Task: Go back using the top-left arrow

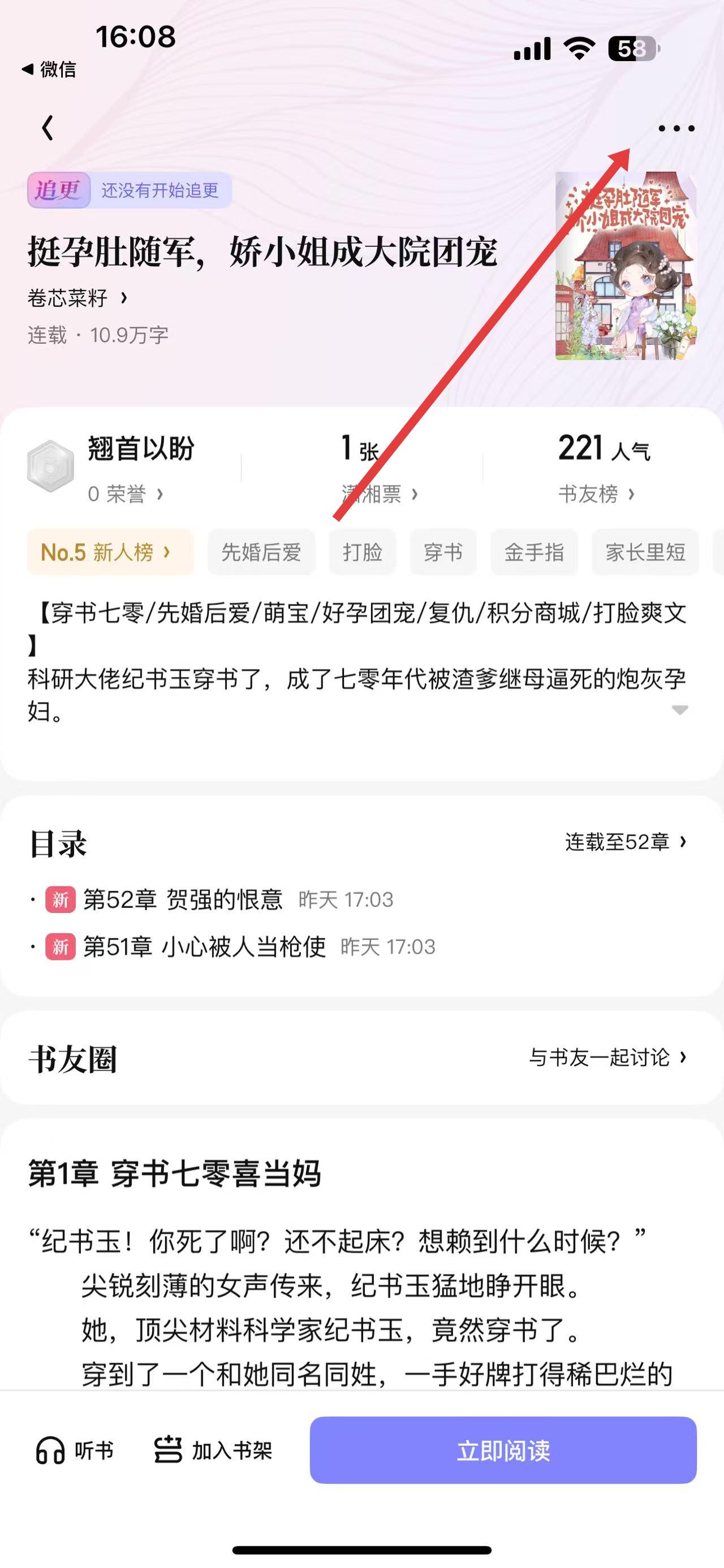Action: pyautogui.click(x=48, y=128)
